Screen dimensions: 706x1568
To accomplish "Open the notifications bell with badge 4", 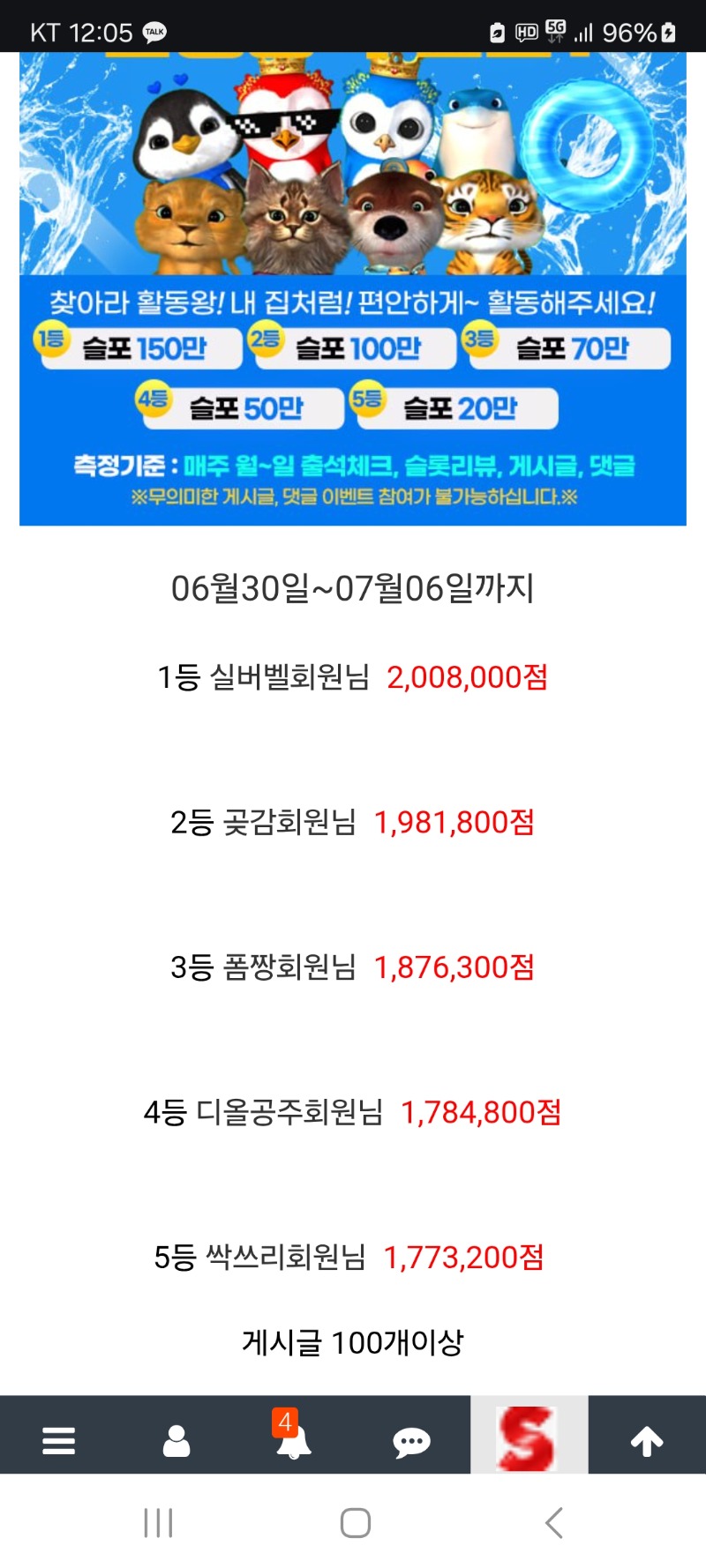I will click(293, 1440).
